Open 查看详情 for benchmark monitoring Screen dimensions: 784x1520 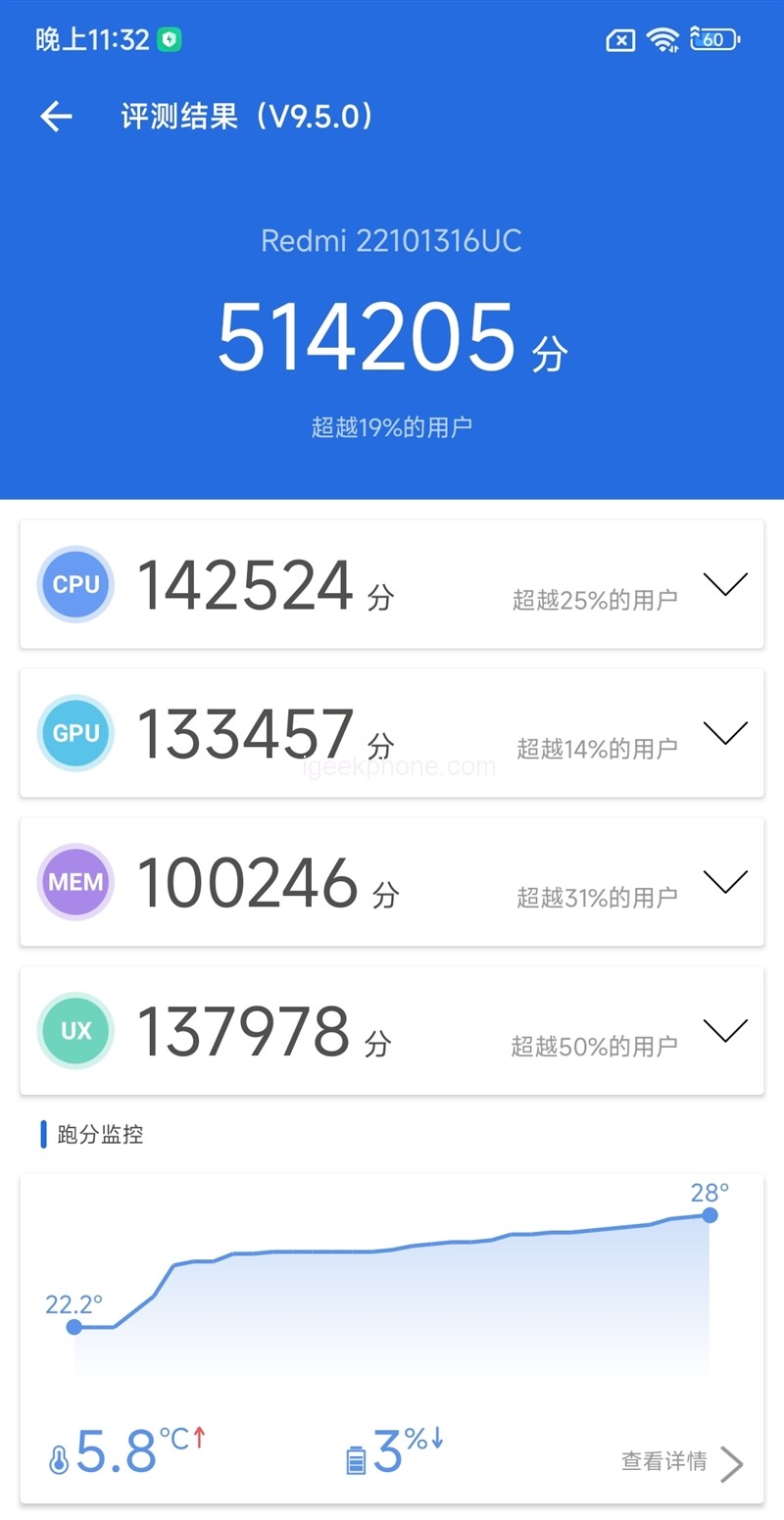(x=682, y=1462)
